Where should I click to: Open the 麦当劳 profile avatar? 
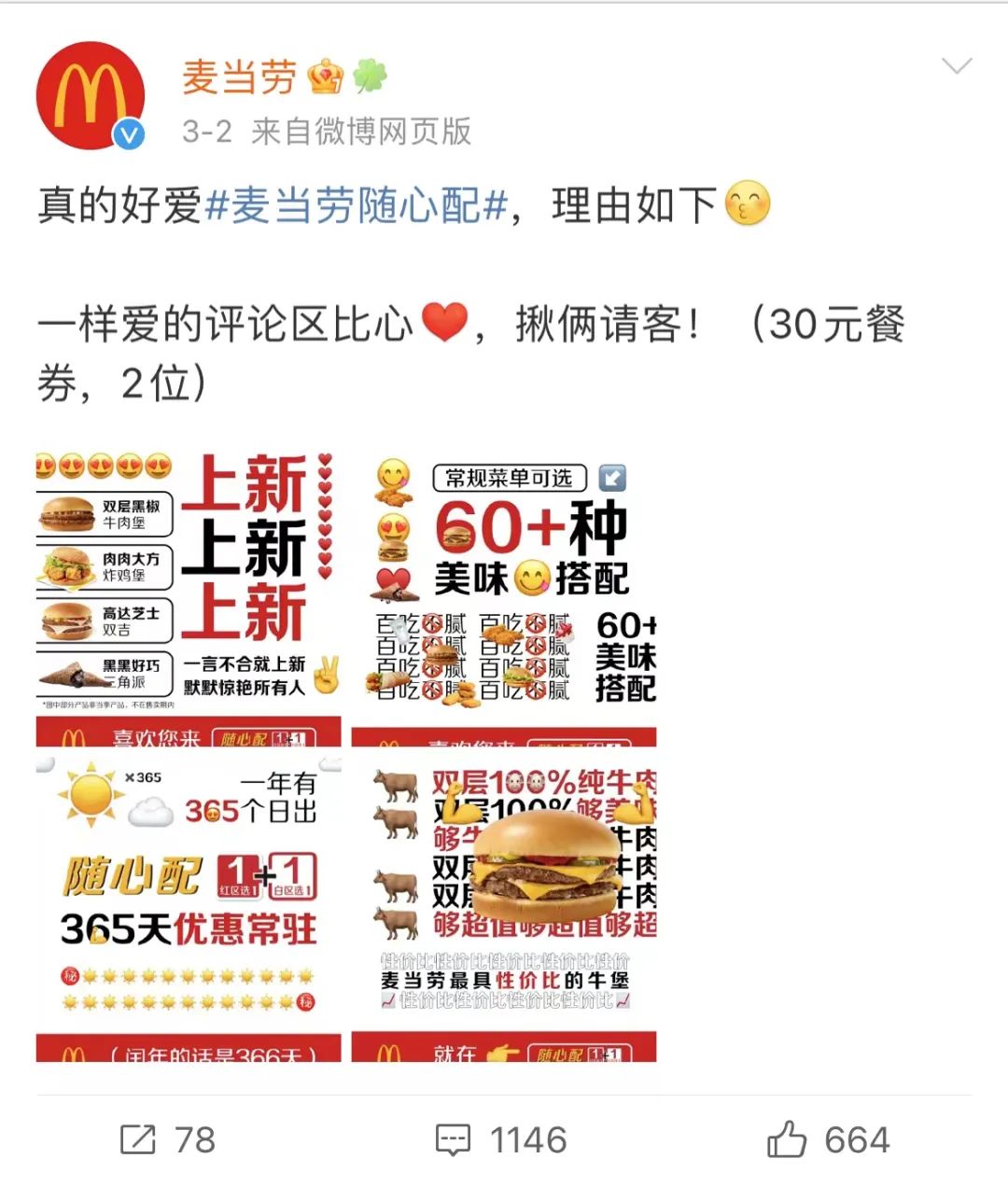[91, 95]
